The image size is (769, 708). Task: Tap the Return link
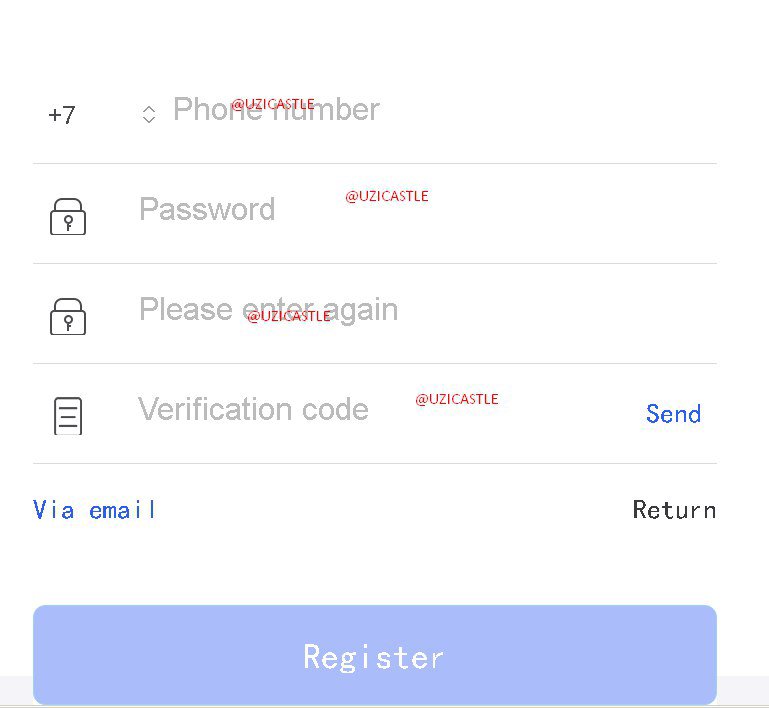click(674, 510)
